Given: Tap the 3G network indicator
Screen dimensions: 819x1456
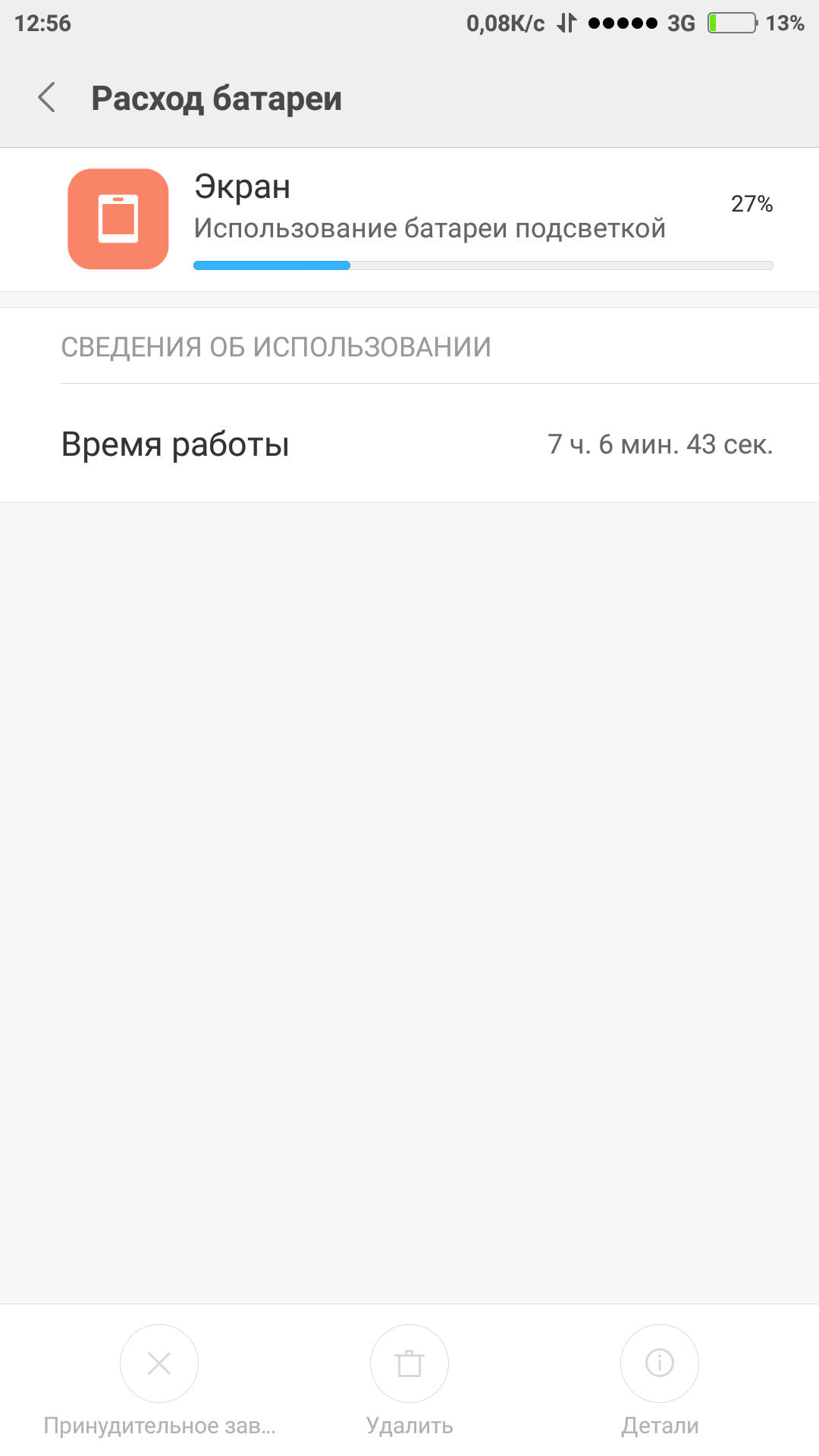Looking at the screenshot, I should coord(680,23).
